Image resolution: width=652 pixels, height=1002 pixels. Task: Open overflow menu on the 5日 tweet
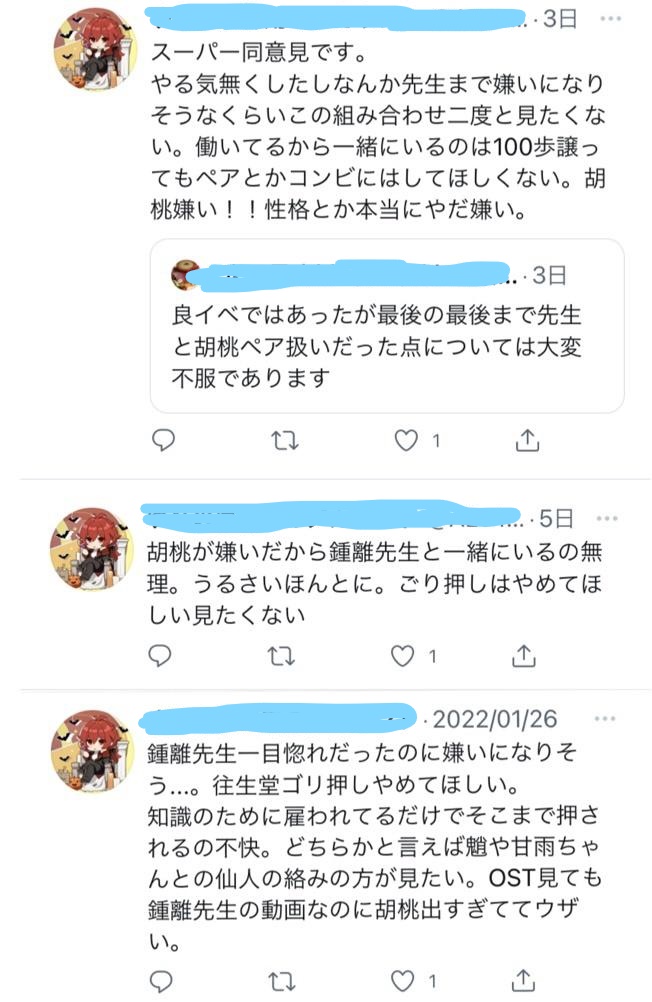point(607,518)
